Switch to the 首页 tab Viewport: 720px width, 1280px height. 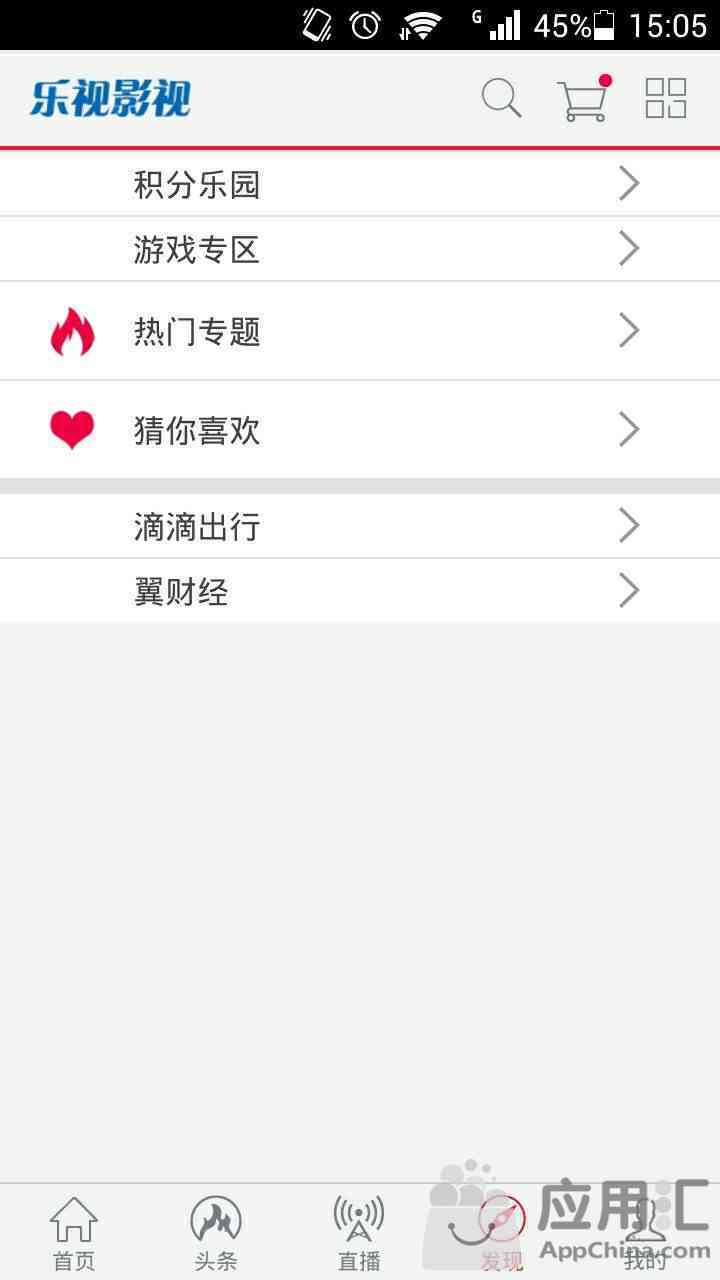pyautogui.click(x=74, y=1233)
